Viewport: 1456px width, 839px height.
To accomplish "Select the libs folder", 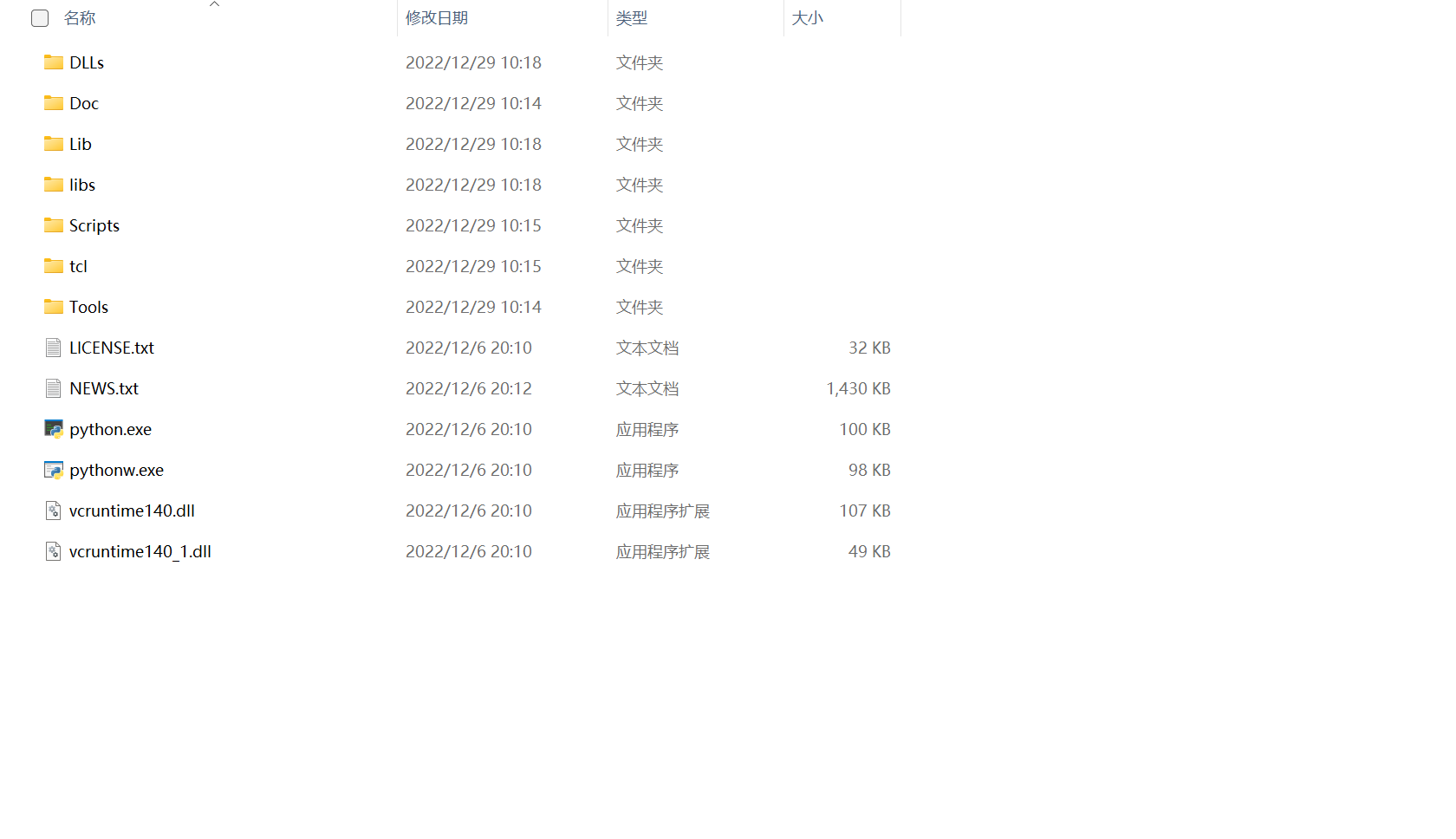I will point(81,185).
